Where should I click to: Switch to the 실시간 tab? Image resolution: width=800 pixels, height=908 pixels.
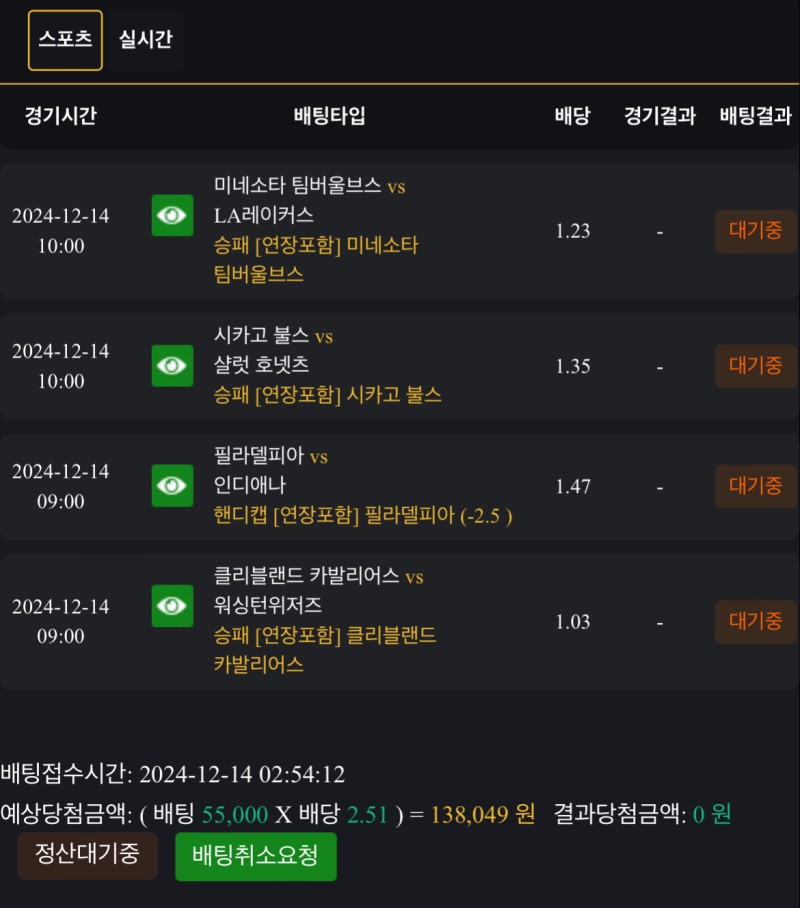(146, 40)
